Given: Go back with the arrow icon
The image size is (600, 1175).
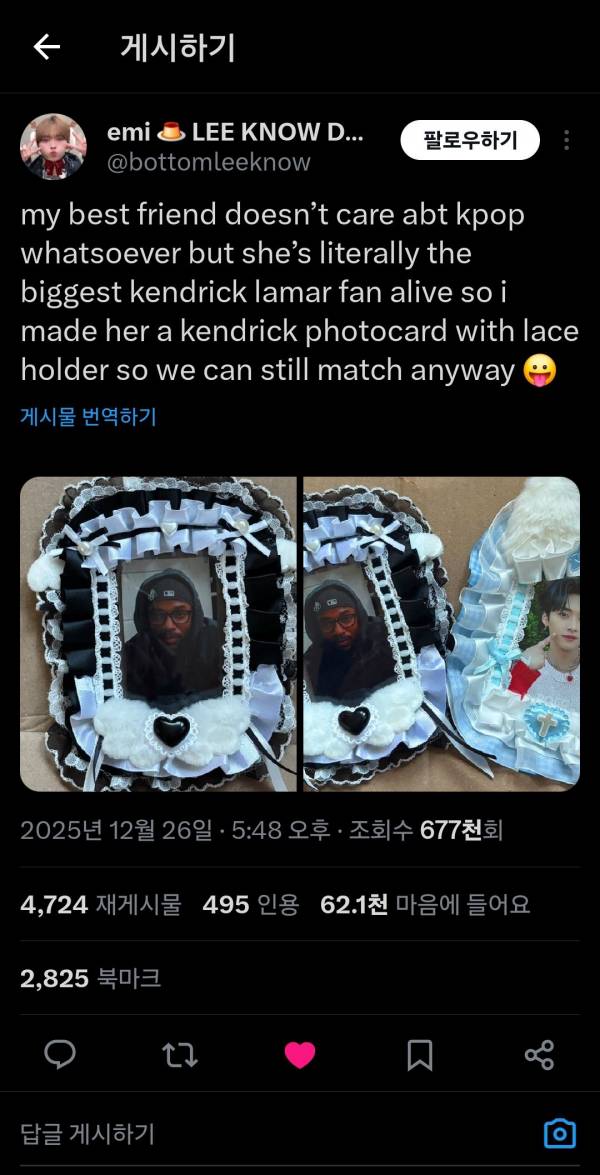Looking at the screenshot, I should pos(47,47).
